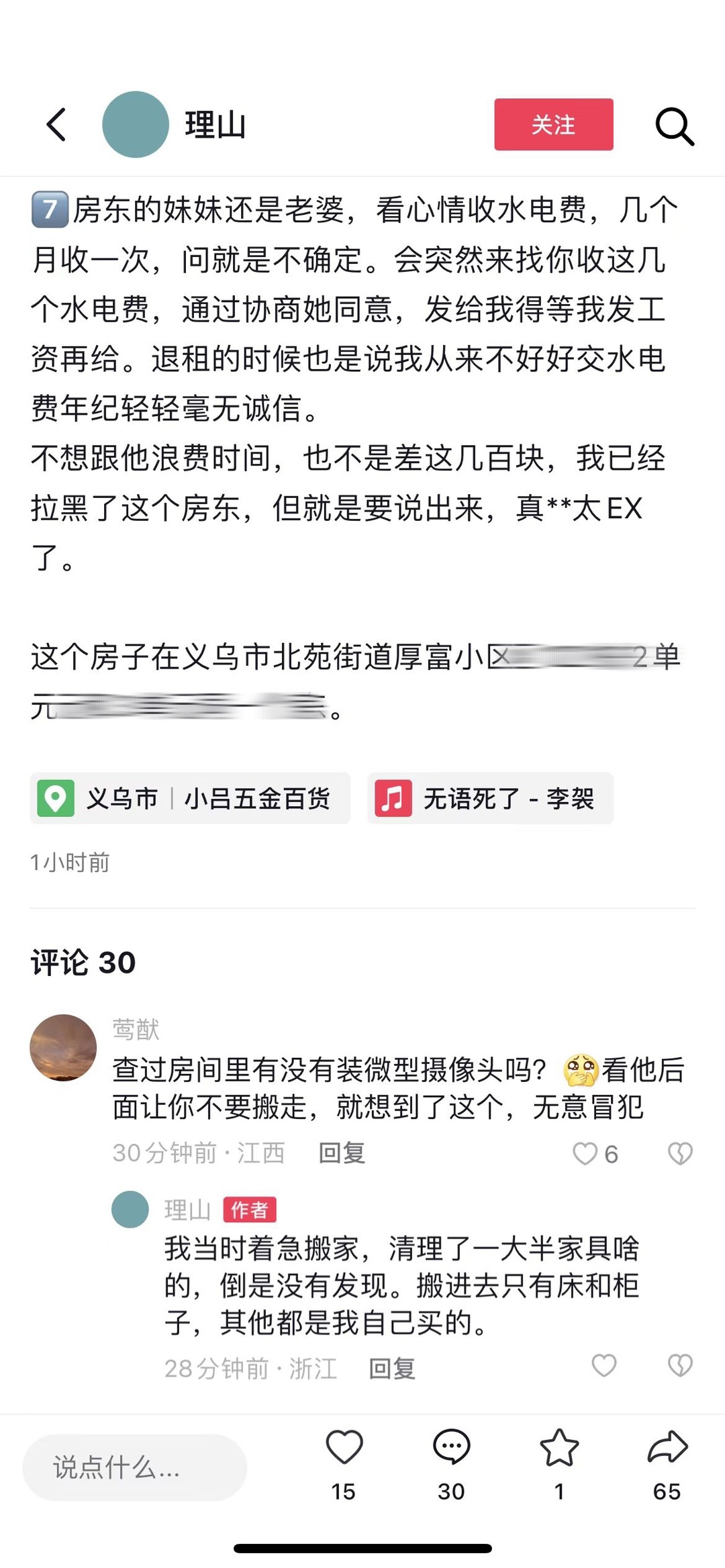Like 莺猷's comment about hidden cameras
The height and width of the screenshot is (1568, 725).
(x=585, y=1153)
